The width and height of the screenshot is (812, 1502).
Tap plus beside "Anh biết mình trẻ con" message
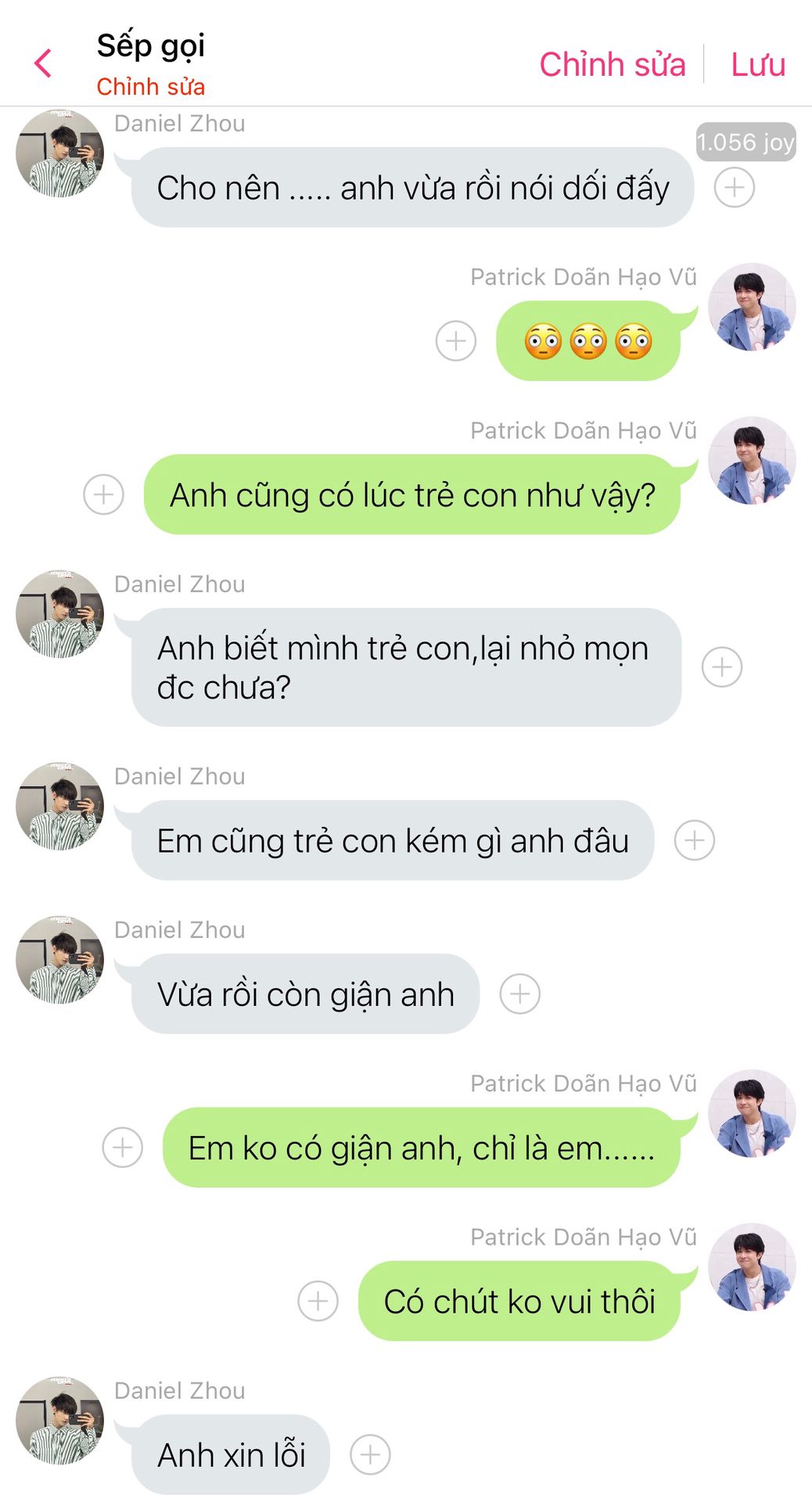pos(721,667)
